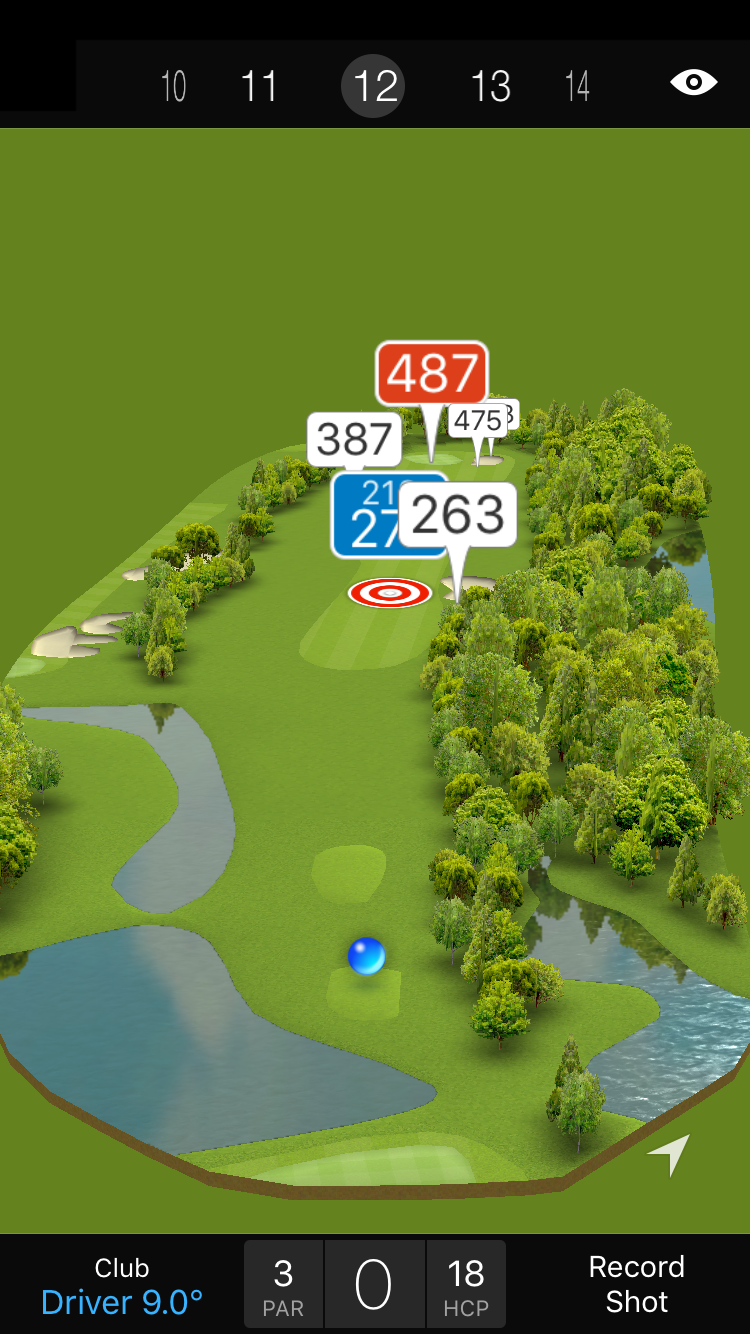Tap the blue ball position marker
750x1334 pixels.
tap(367, 956)
